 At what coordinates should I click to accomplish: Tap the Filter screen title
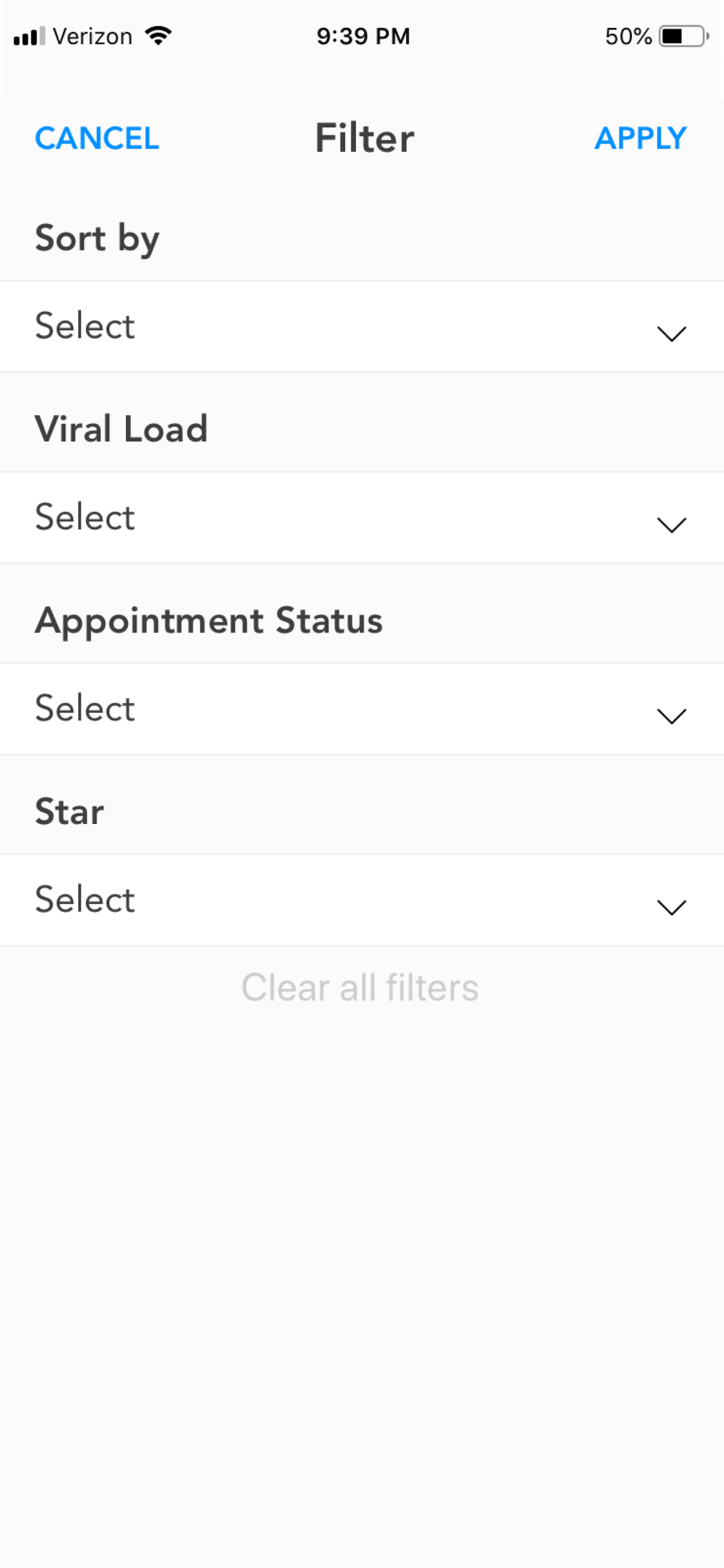[x=363, y=139]
